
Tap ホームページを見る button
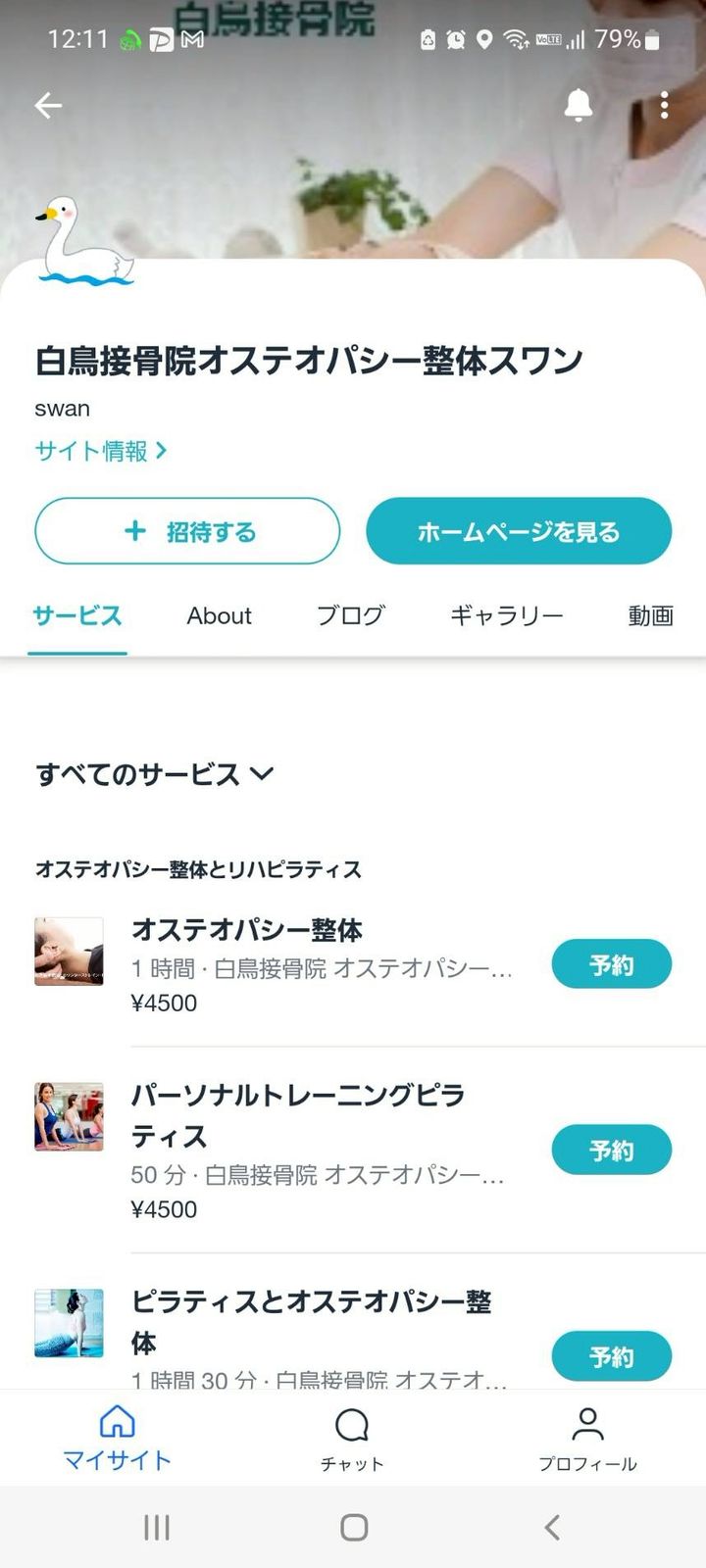point(519,531)
